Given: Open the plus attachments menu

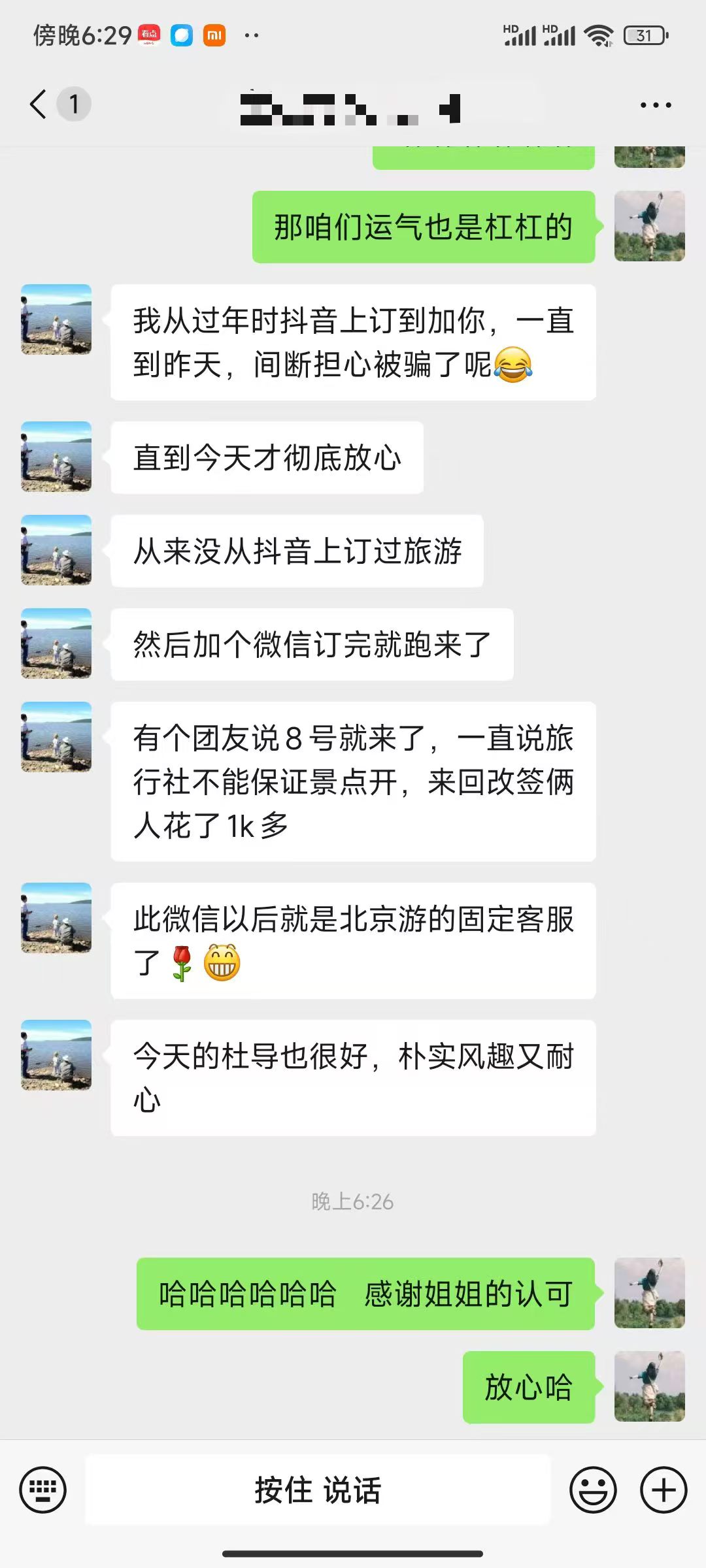Looking at the screenshot, I should coord(664,1490).
